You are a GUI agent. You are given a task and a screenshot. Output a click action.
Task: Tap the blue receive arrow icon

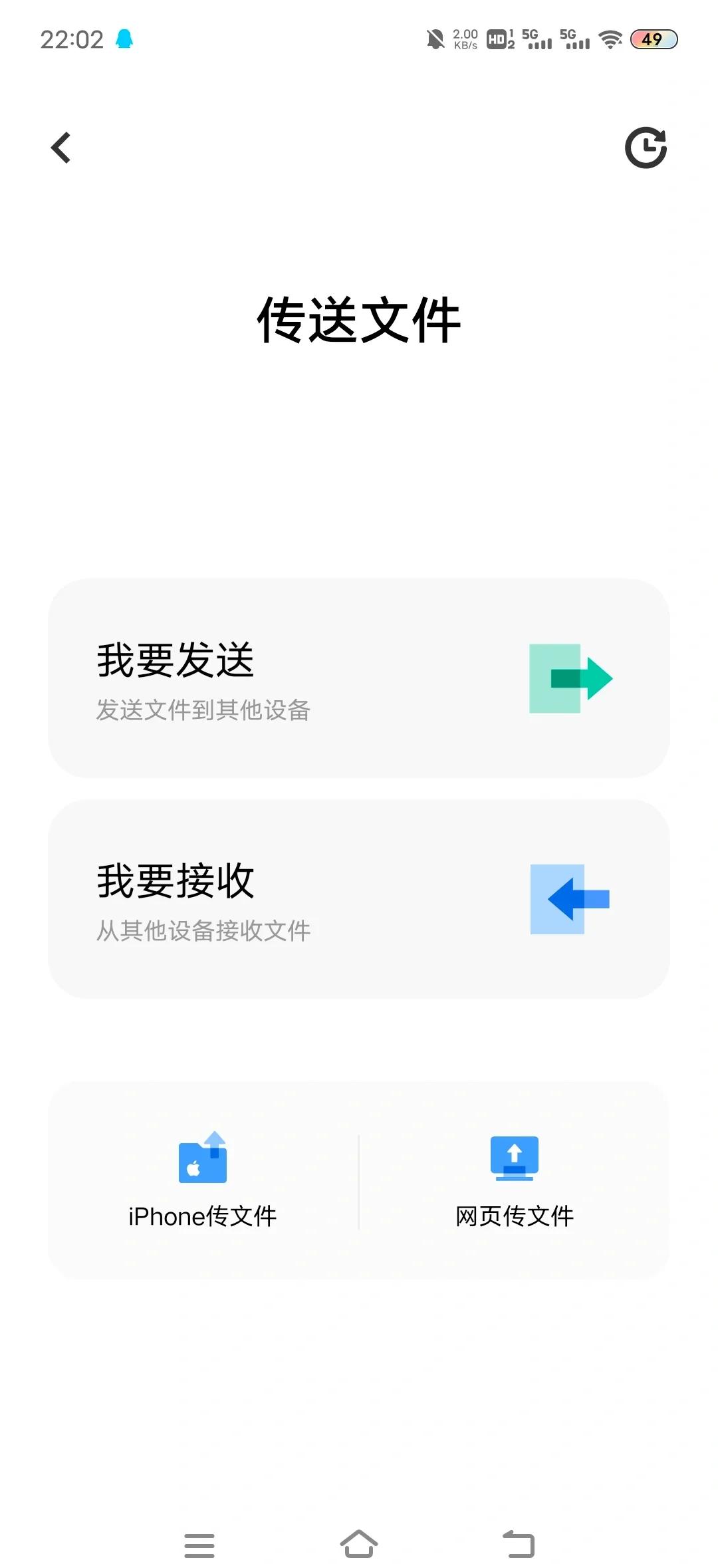[x=571, y=899]
